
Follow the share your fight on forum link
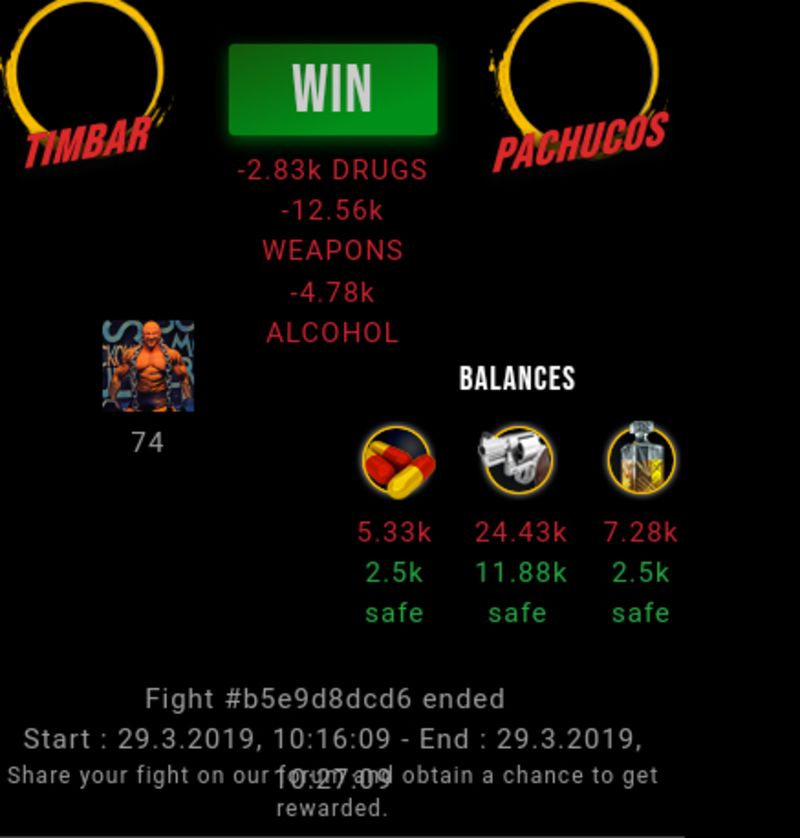332,791
